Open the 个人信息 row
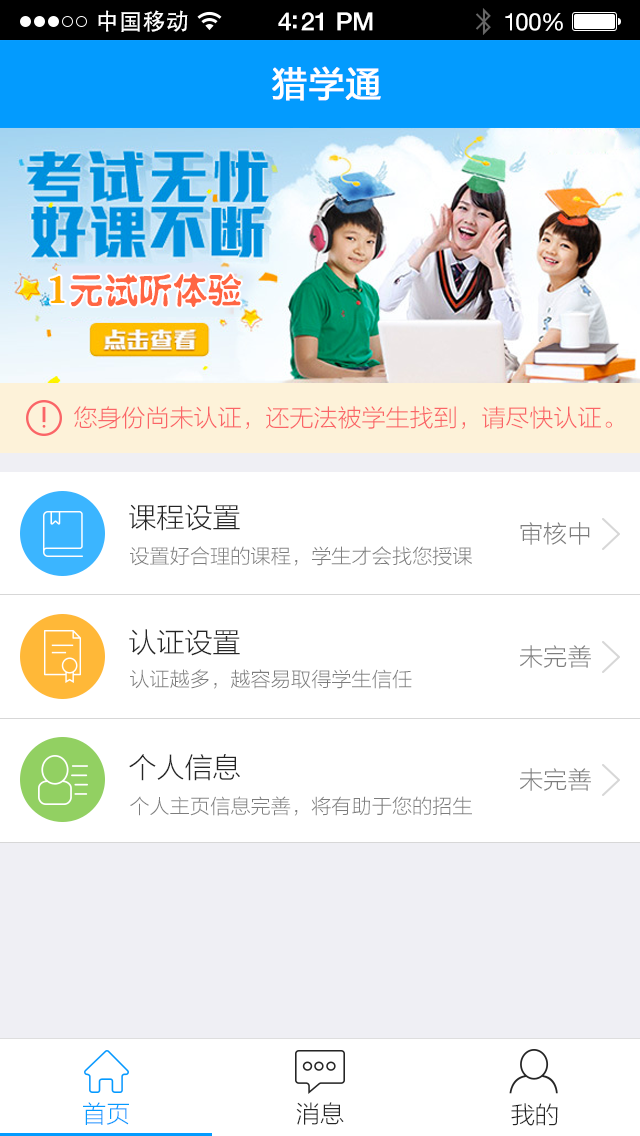The height and width of the screenshot is (1136, 640). (x=320, y=780)
